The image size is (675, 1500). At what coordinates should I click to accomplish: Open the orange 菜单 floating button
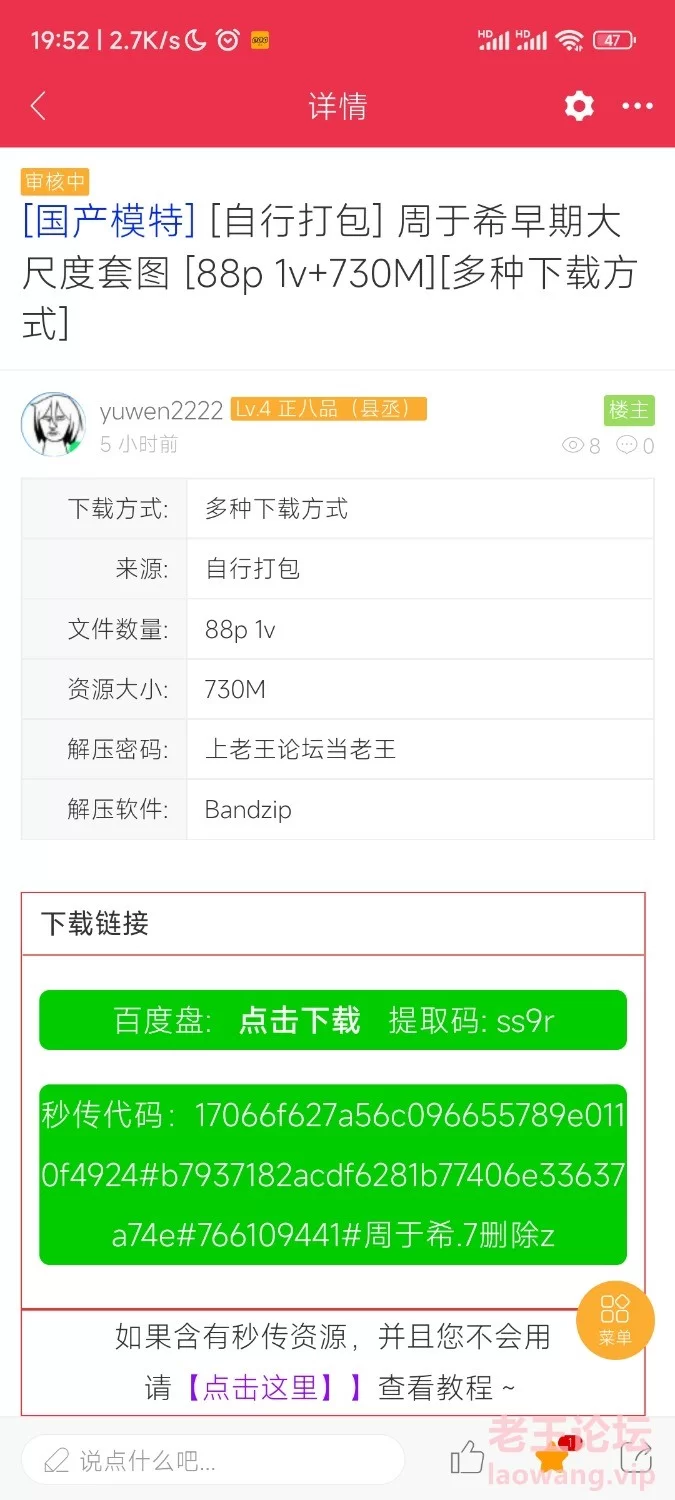coord(615,1320)
